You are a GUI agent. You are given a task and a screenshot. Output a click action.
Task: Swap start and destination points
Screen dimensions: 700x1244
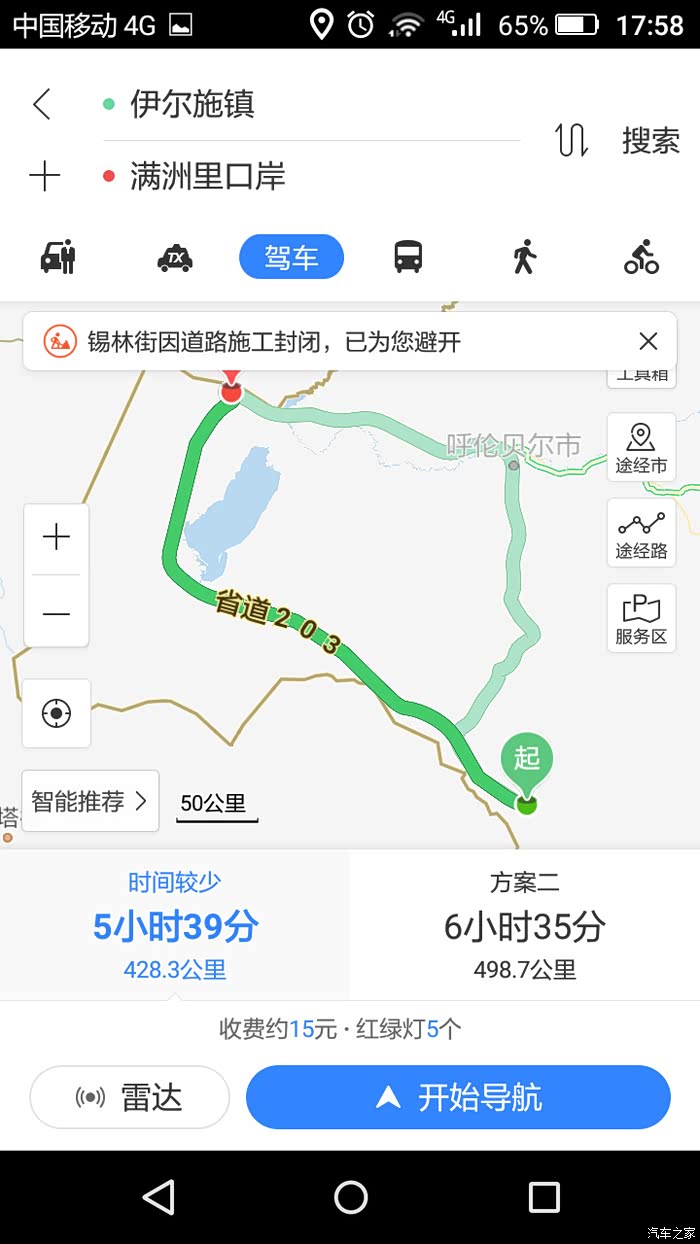[x=571, y=140]
